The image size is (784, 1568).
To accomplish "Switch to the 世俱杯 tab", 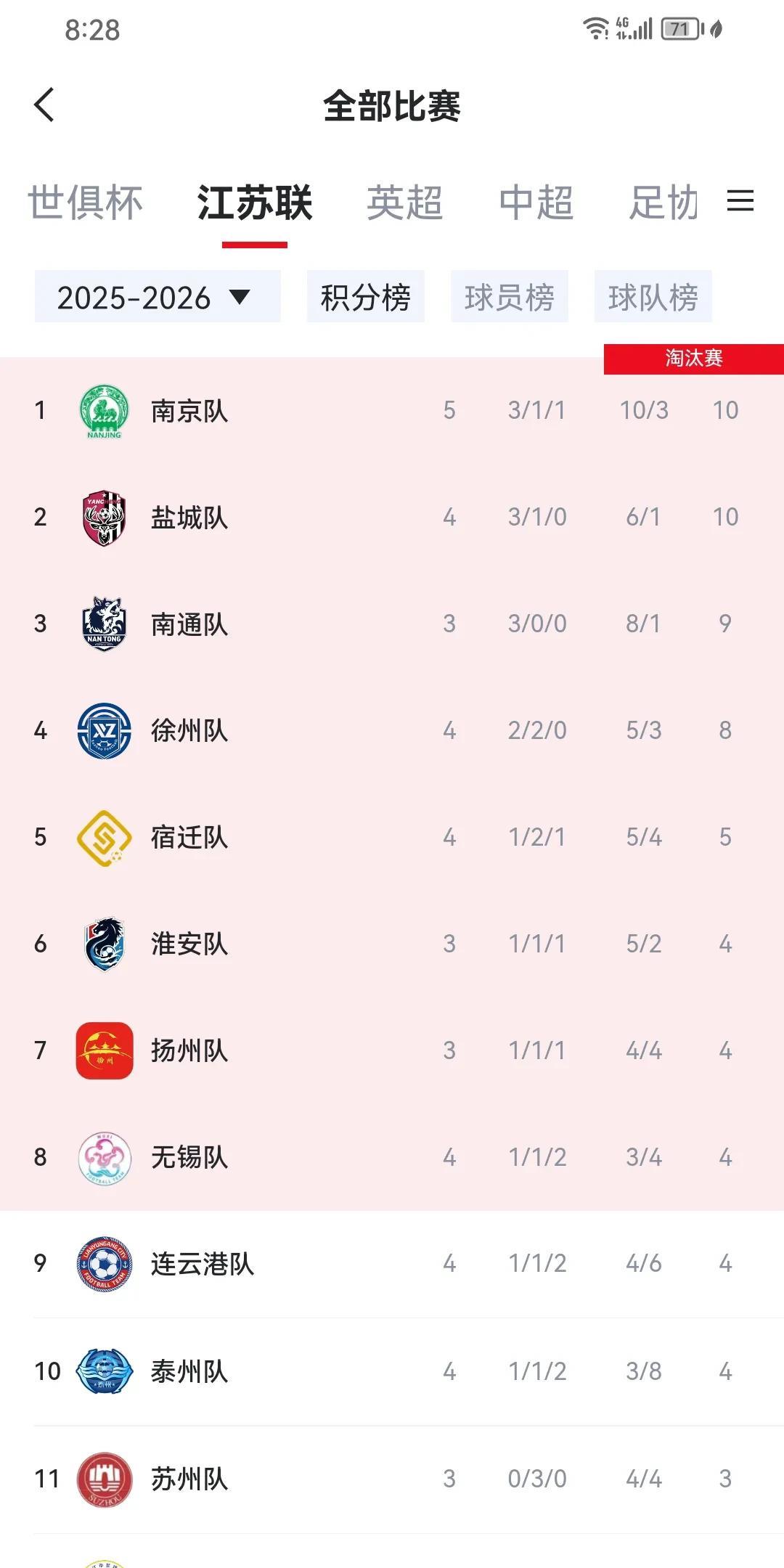I will (x=85, y=202).
